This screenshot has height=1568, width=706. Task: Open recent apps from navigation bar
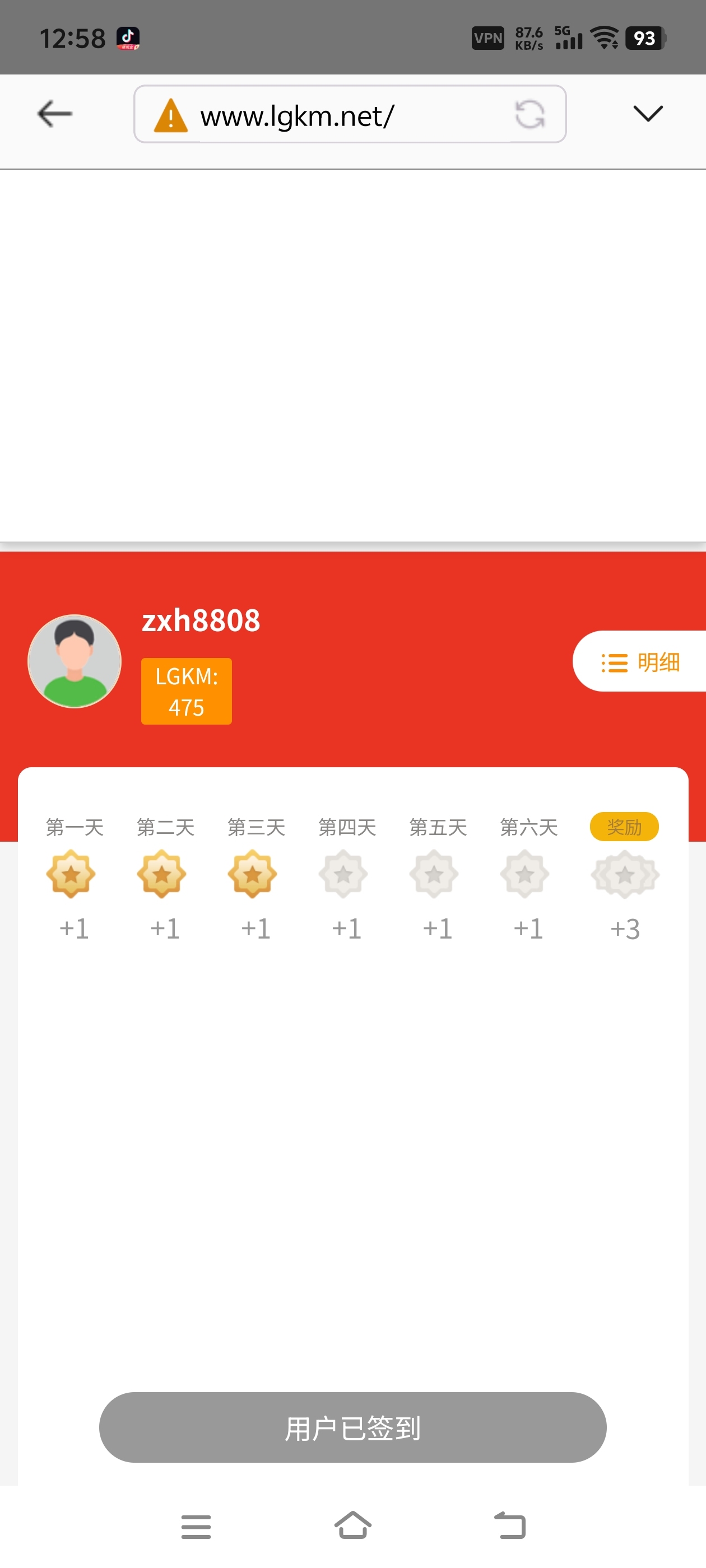196,1527
